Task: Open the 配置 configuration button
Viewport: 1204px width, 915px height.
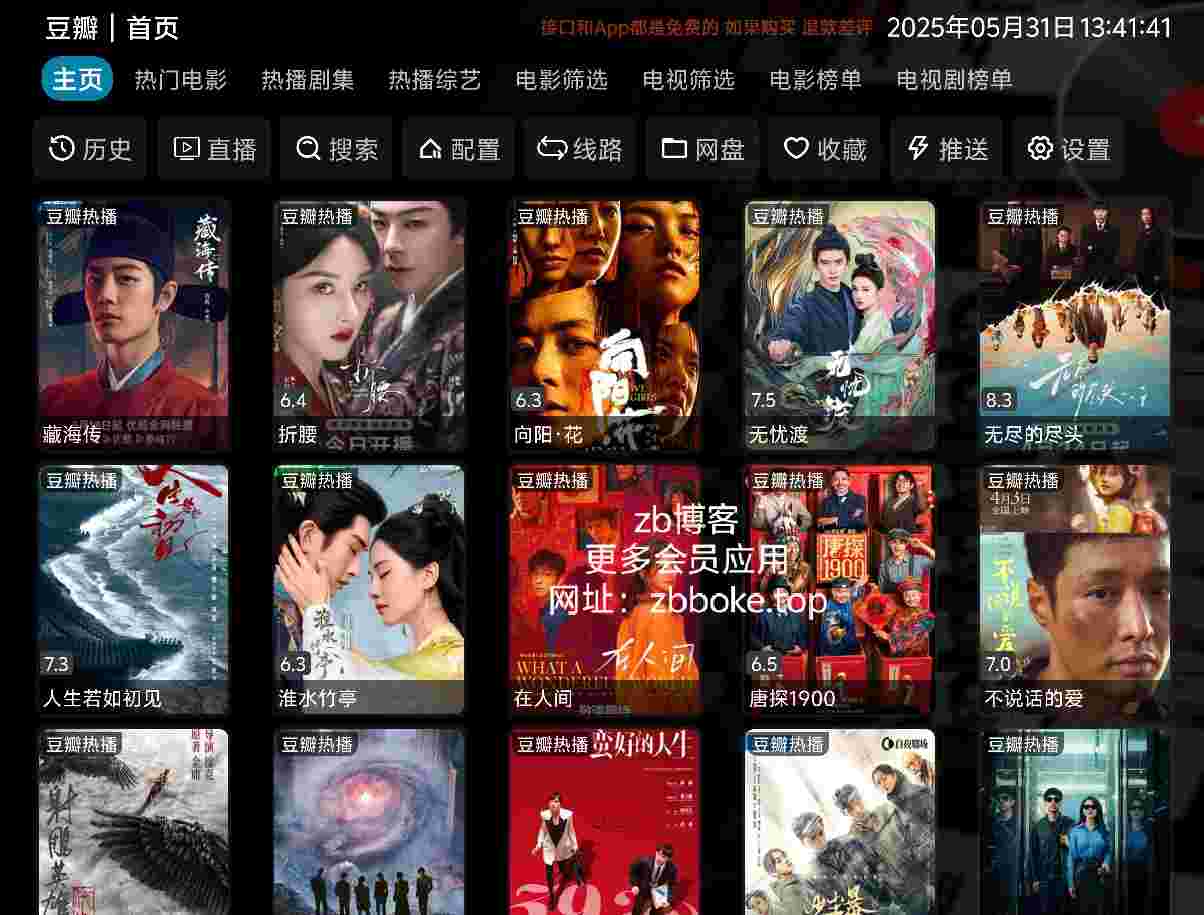Action: point(459,149)
